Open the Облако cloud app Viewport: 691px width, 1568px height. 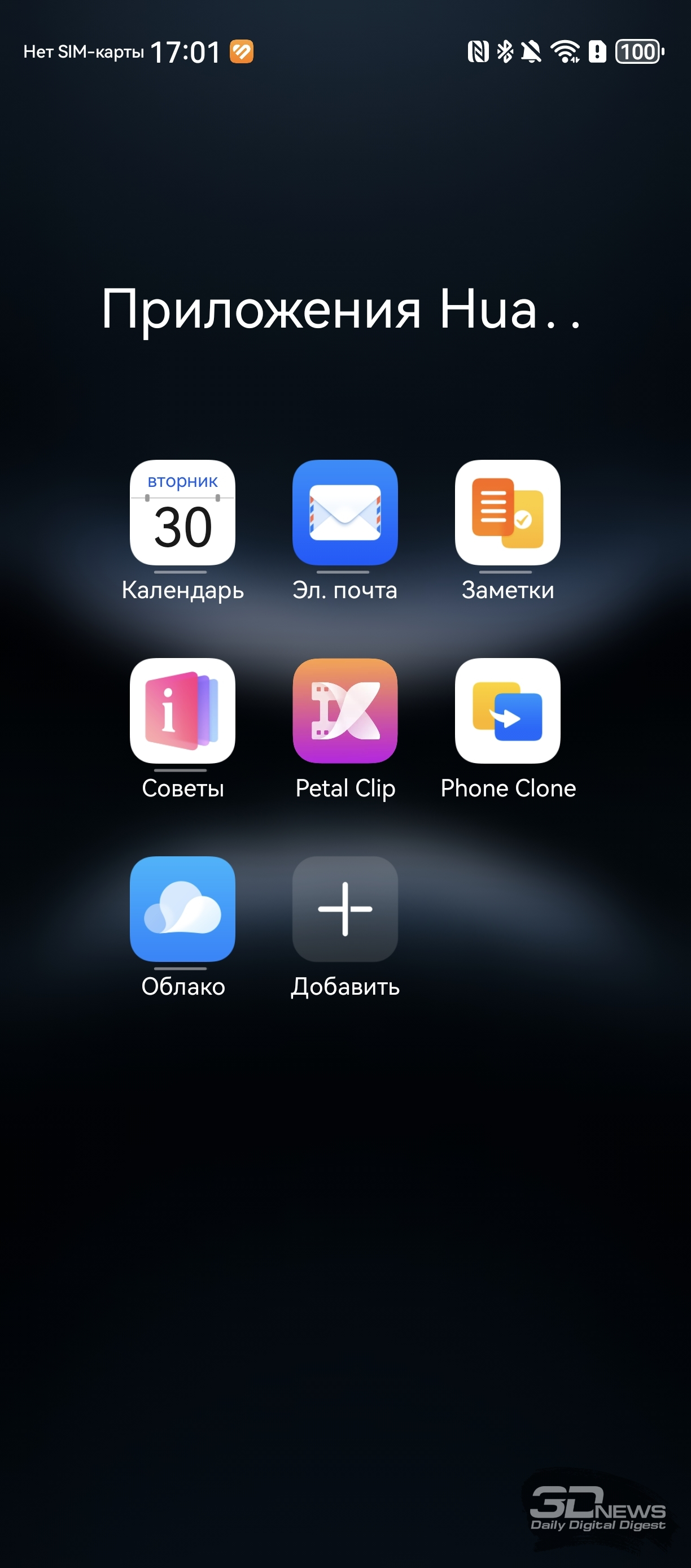[x=182, y=909]
